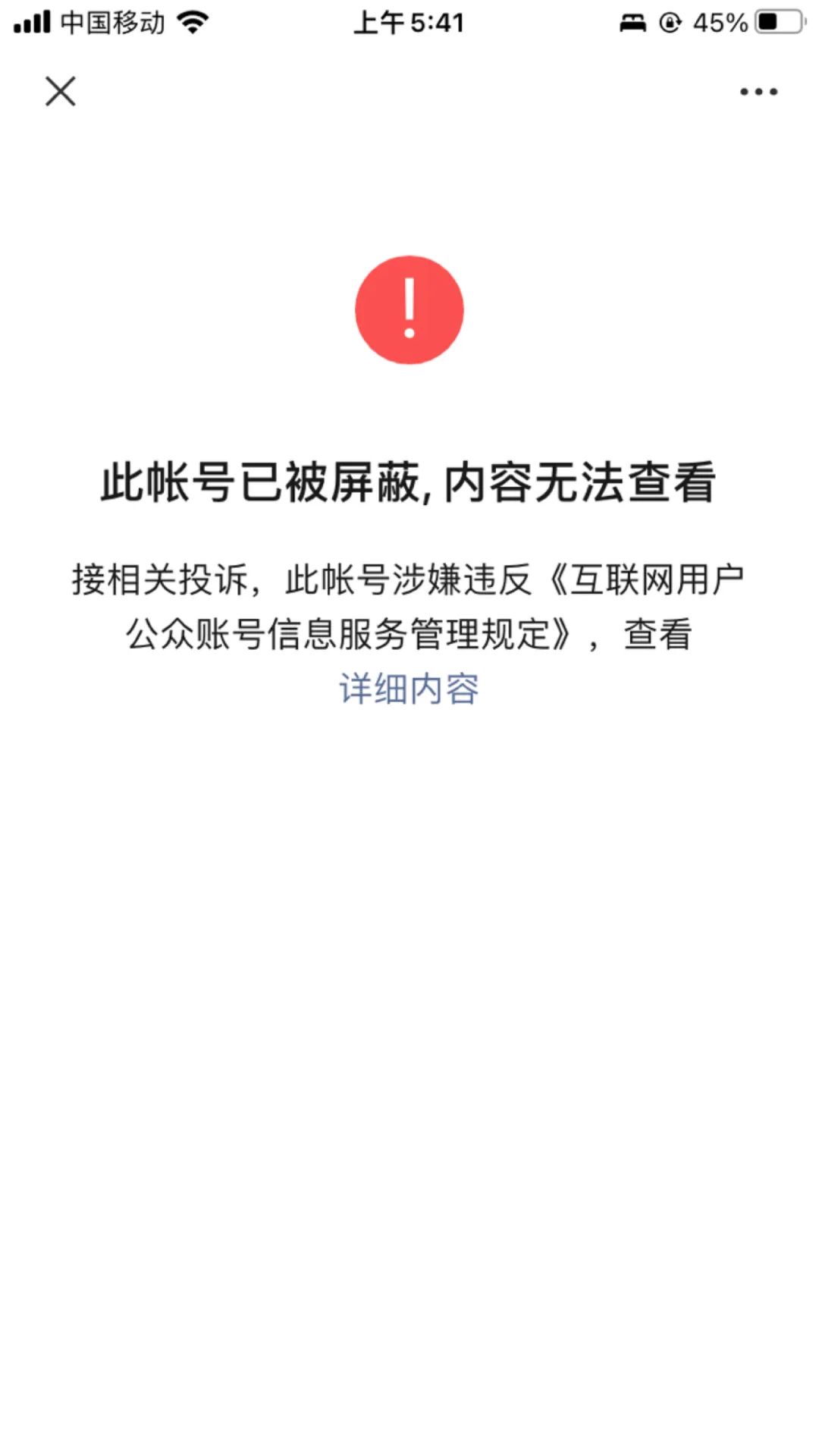Viewport: 819px width, 1456px height.
Task: Tap the red exclamation warning icon
Action: pyautogui.click(x=409, y=311)
